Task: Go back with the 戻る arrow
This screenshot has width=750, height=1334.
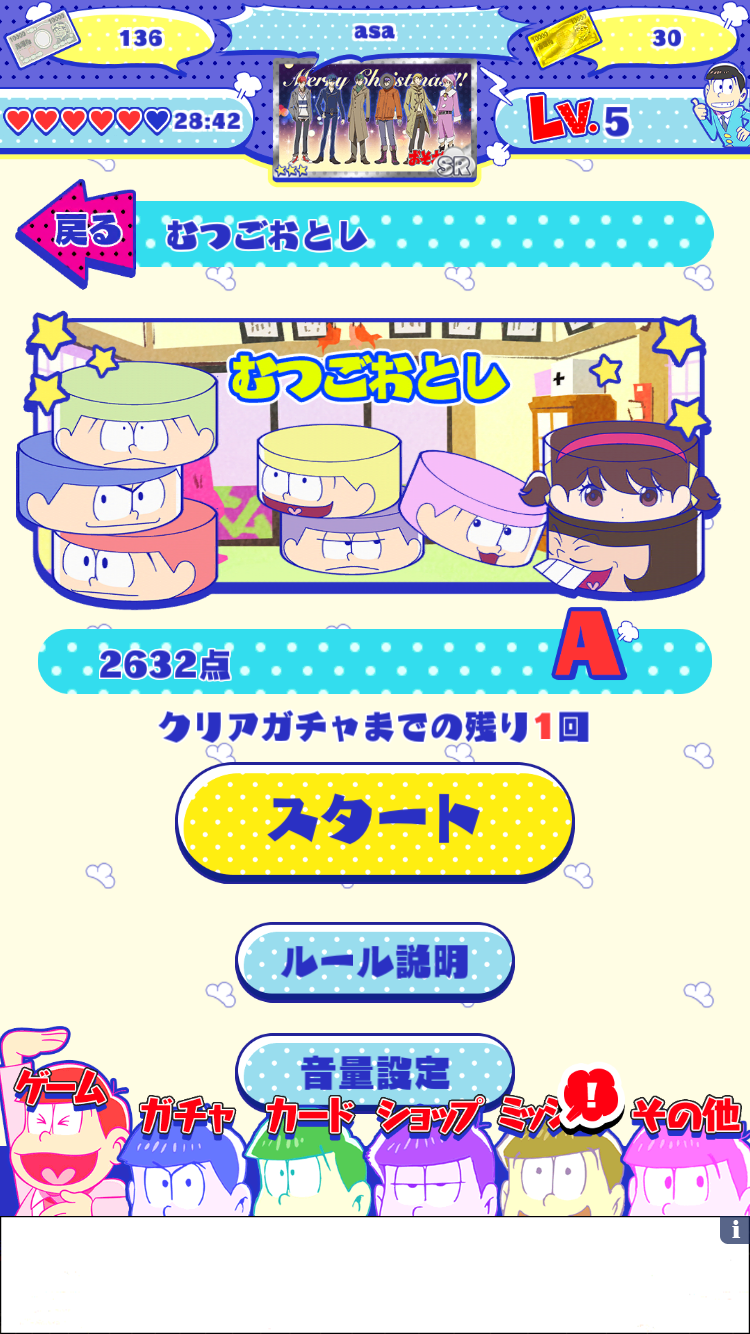Action: tap(78, 233)
